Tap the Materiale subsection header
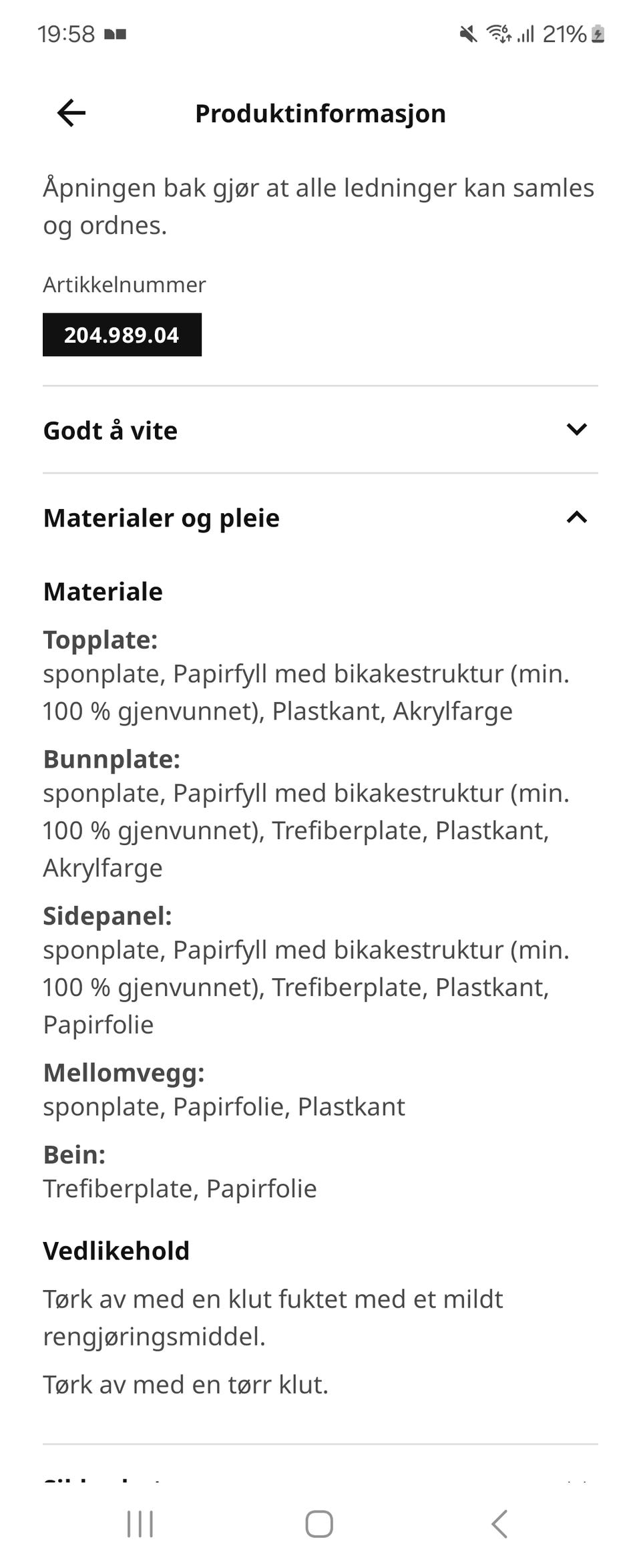Screen dimensions: 641x1568 click(102, 591)
